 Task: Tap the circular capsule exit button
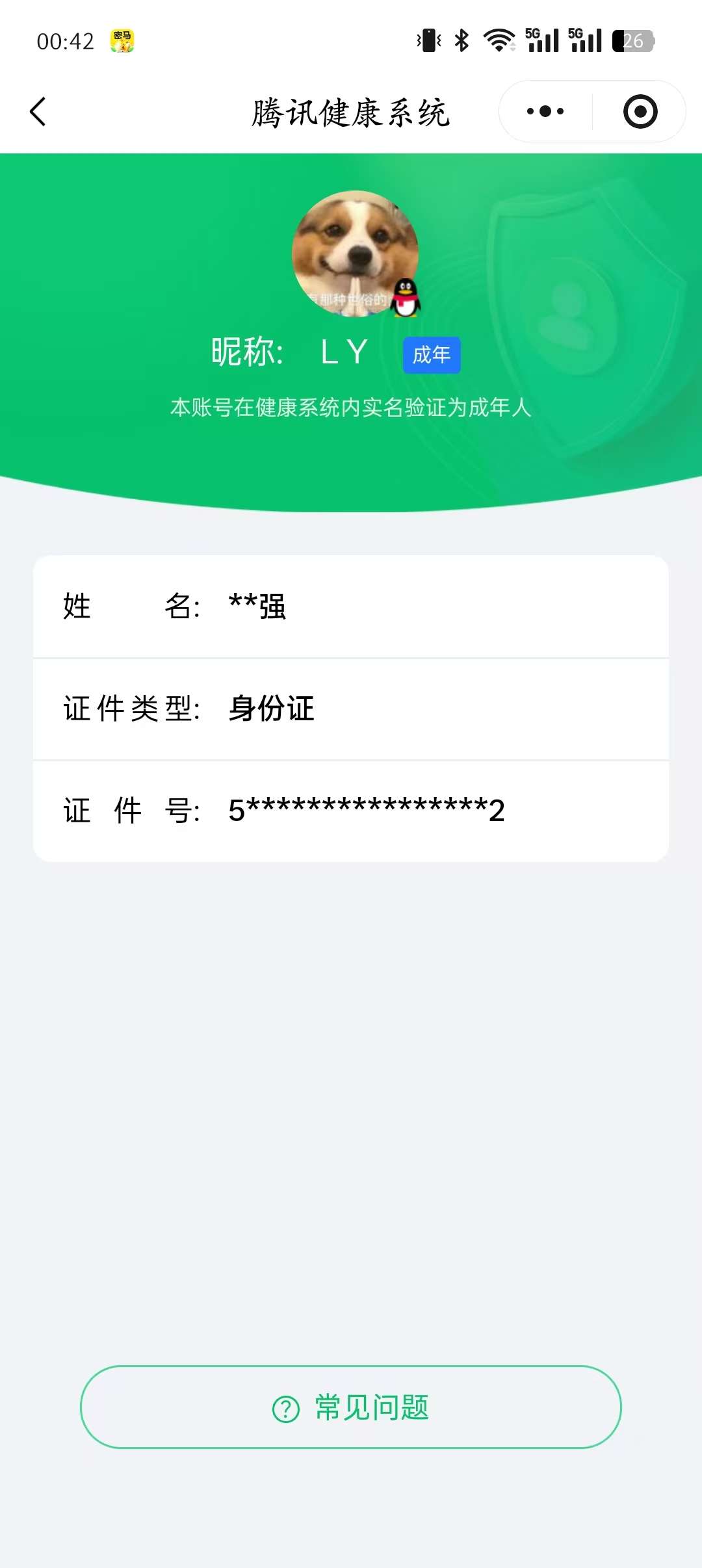pos(640,111)
